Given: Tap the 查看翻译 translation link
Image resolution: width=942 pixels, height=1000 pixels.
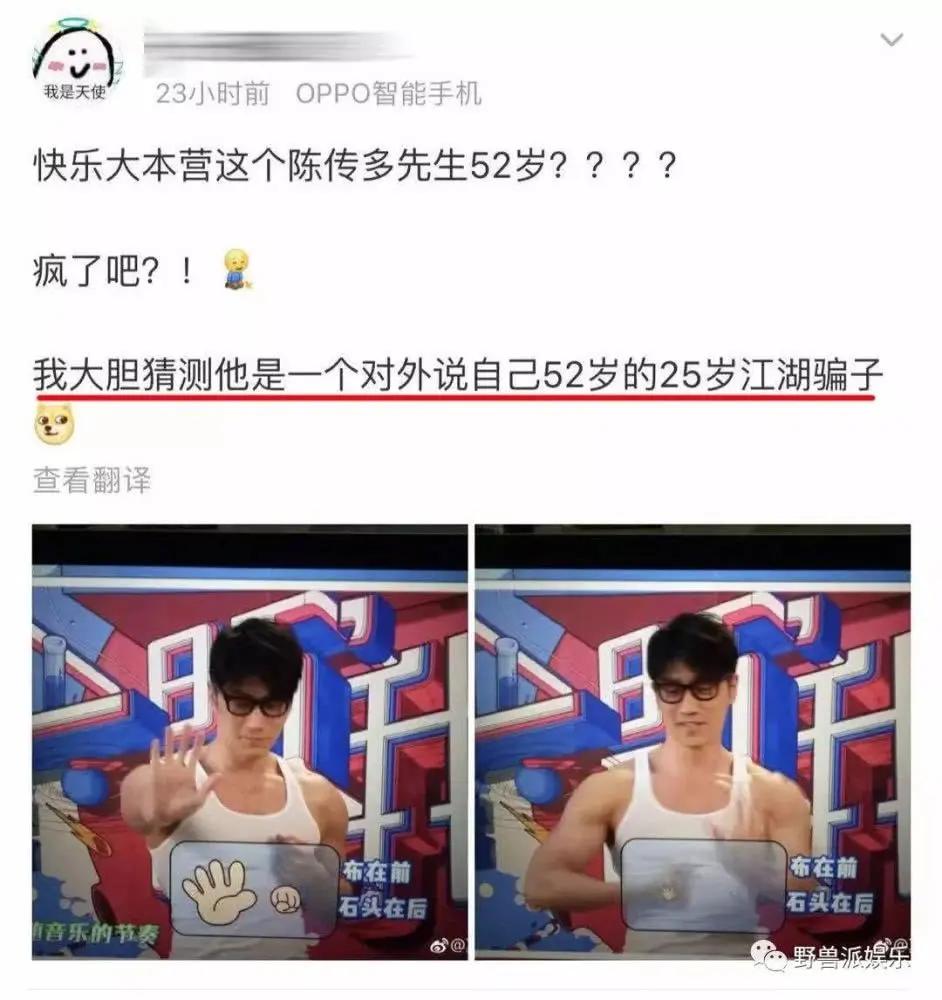Looking at the screenshot, I should pyautogui.click(x=92, y=480).
